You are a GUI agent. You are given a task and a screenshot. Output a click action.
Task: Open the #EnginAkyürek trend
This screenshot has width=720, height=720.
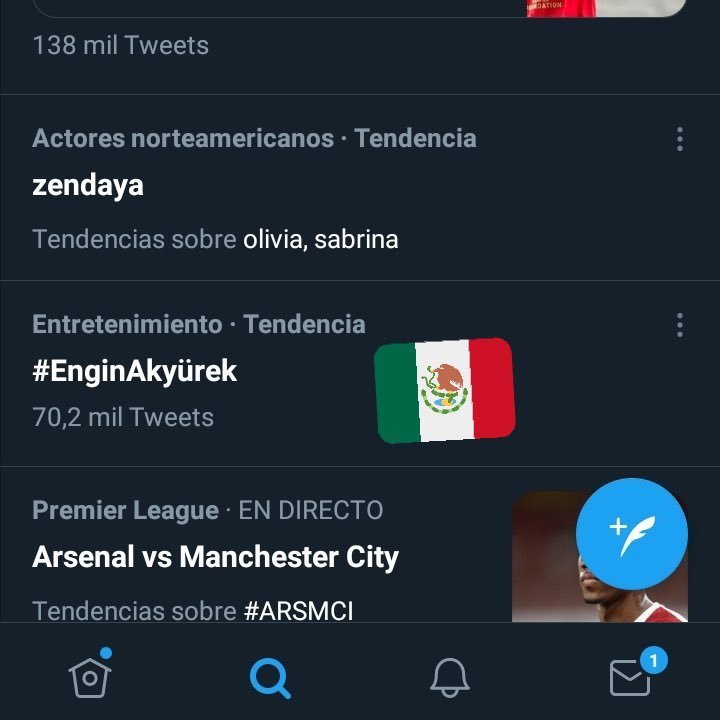coord(135,371)
